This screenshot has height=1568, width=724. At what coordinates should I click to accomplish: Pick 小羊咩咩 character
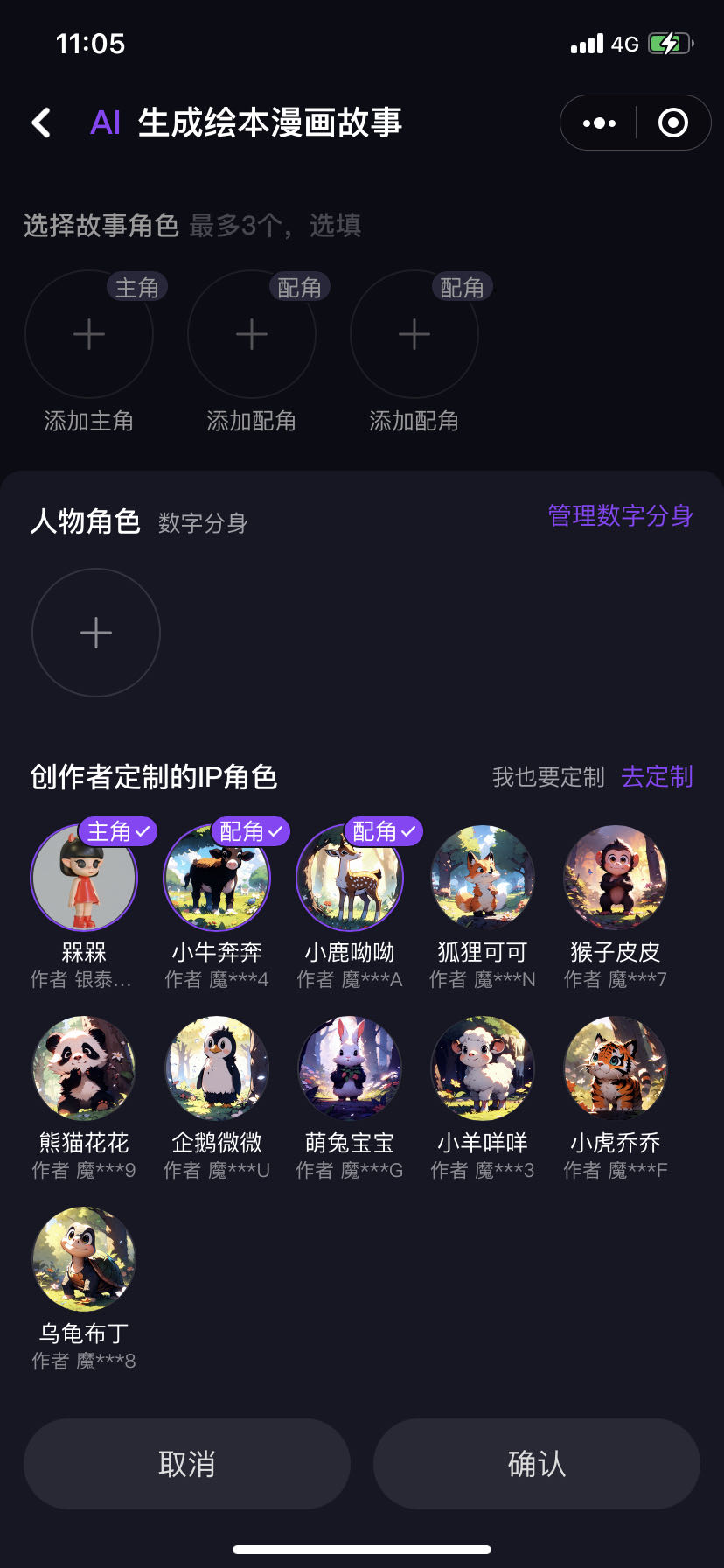click(483, 1068)
